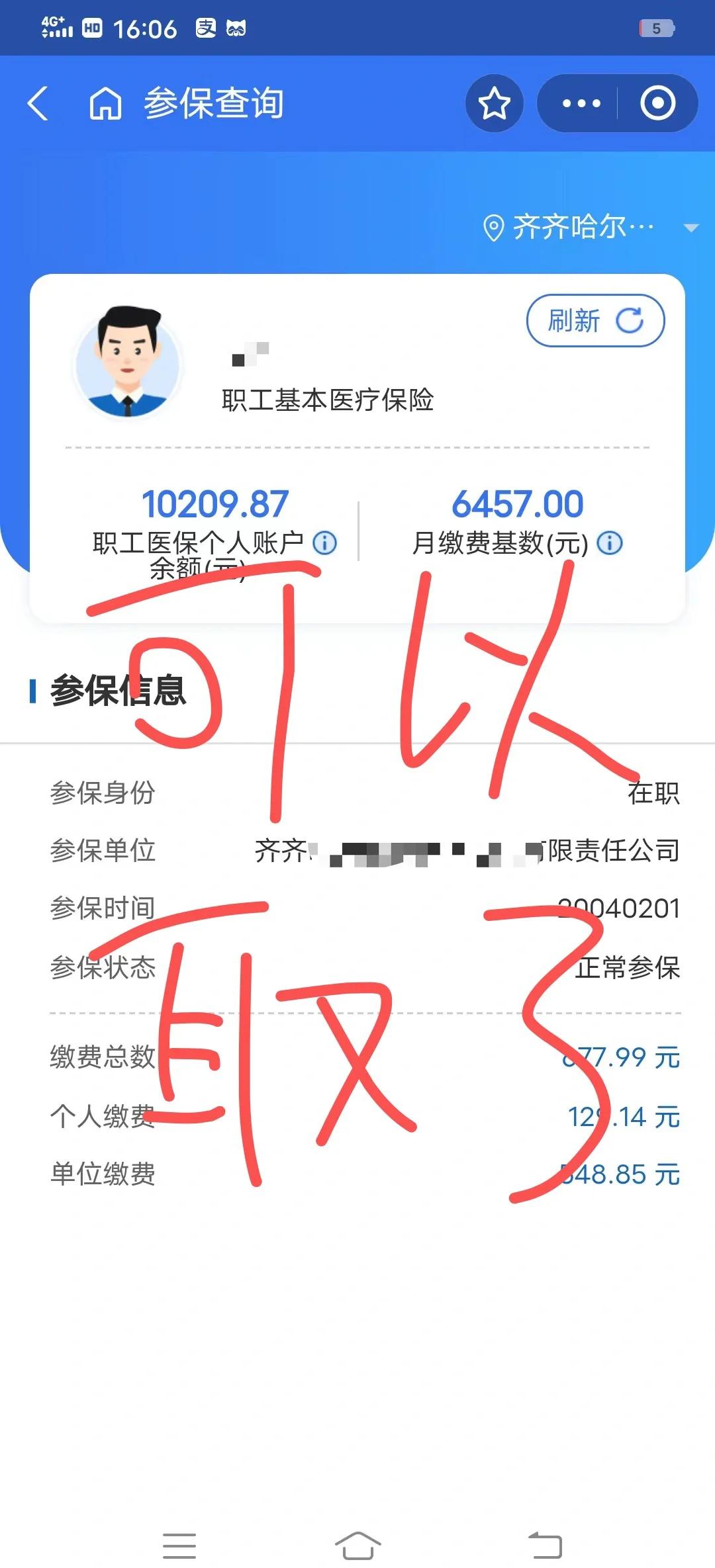Favorite this mini program with star

495,103
